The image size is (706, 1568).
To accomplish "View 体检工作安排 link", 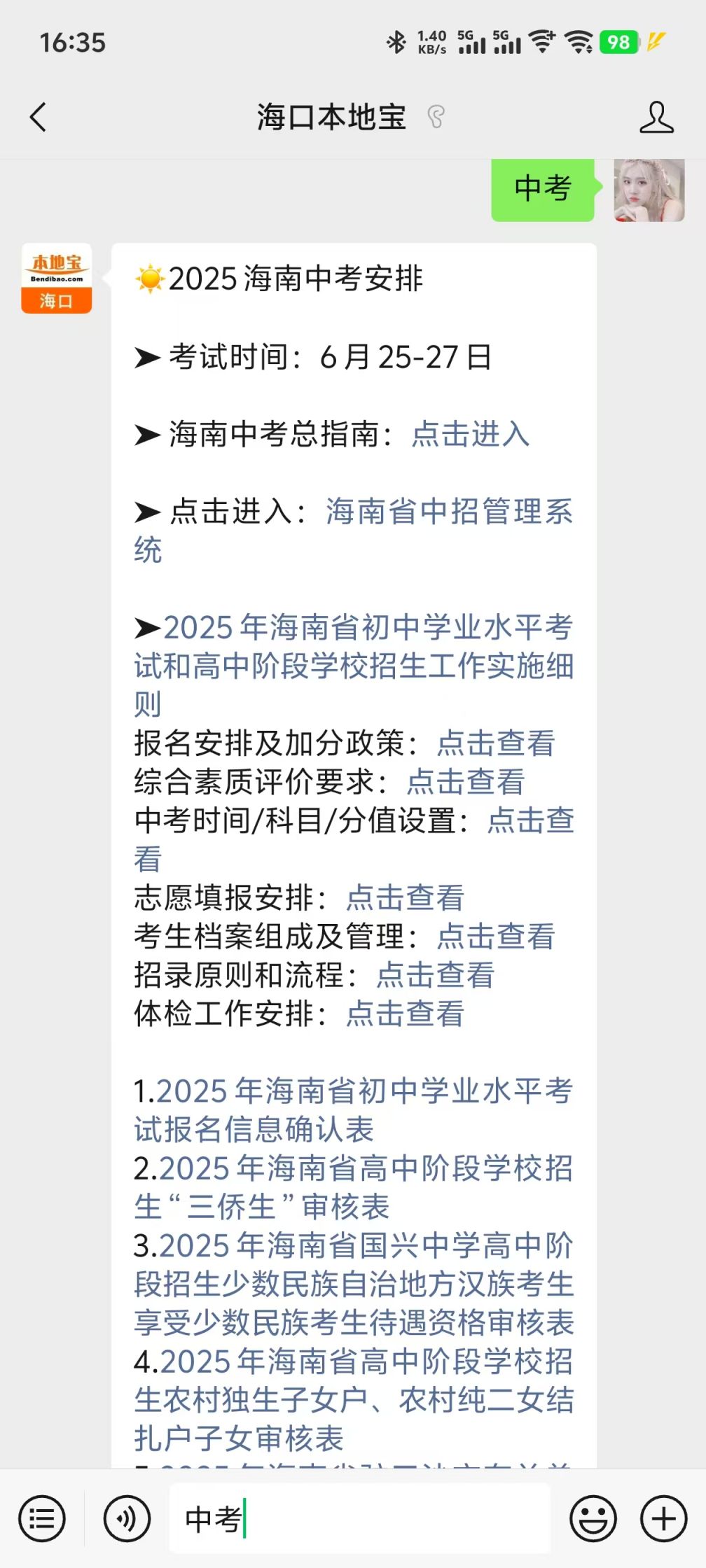I will 405,1014.
